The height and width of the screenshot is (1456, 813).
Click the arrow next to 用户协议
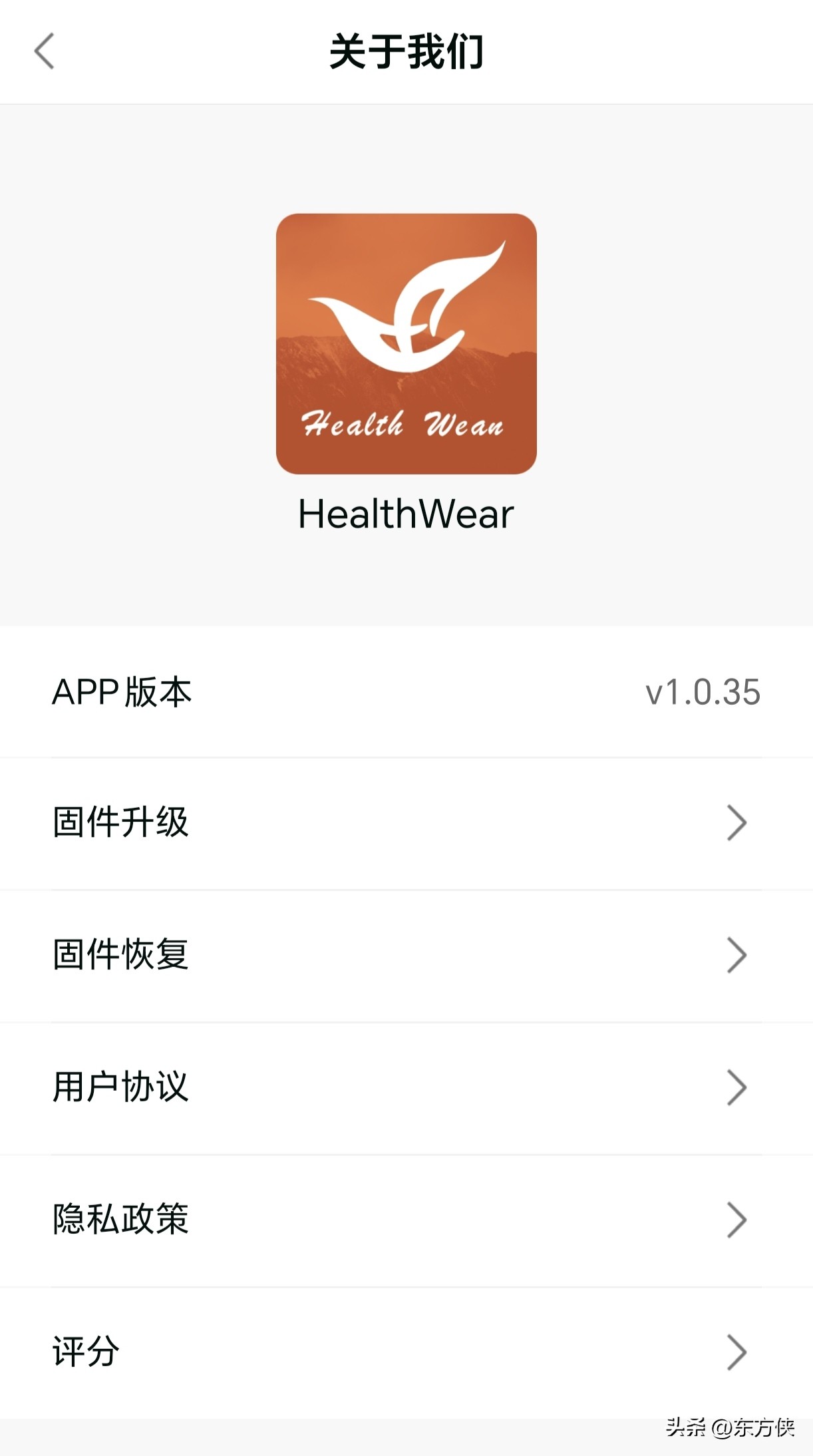tap(736, 1087)
